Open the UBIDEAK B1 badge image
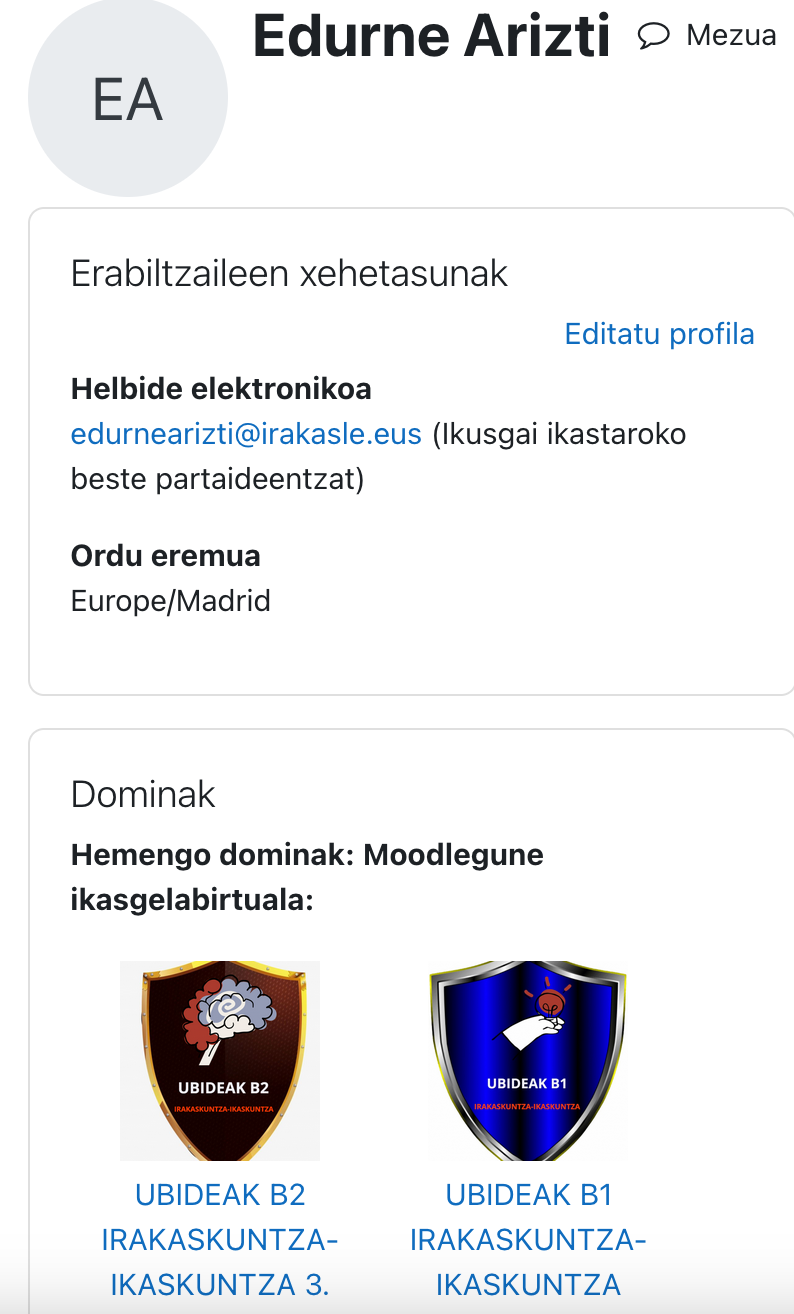Screen dimensions: 794x1314 (528, 1060)
